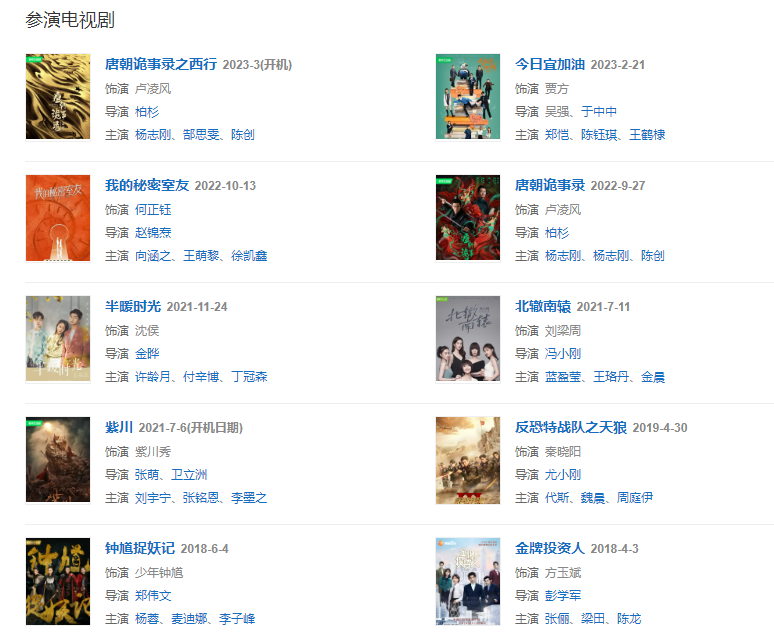Open the 今日宜加油 title link

coord(549,64)
